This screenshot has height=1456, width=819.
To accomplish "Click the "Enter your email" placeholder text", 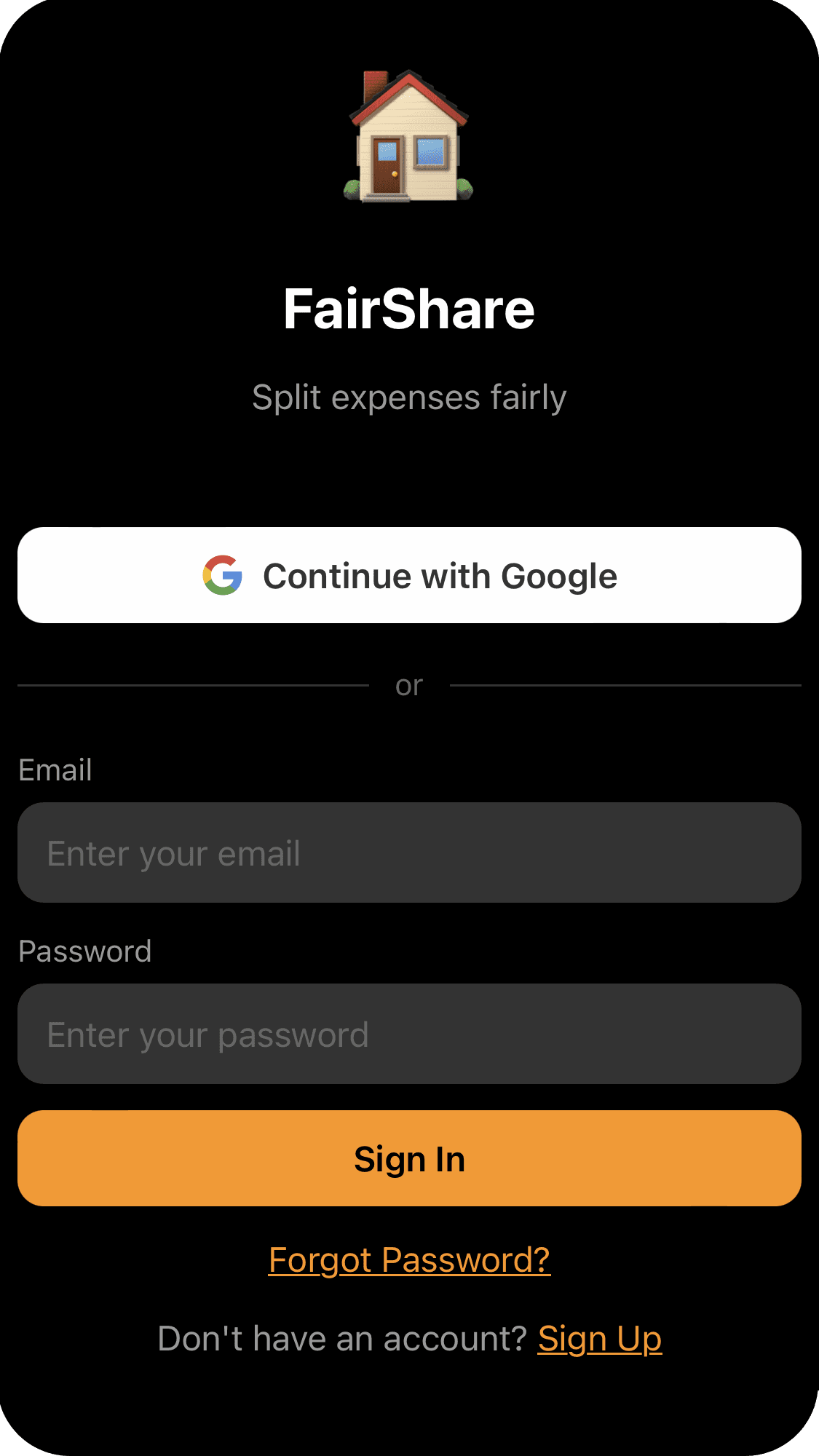I will click(x=173, y=852).
